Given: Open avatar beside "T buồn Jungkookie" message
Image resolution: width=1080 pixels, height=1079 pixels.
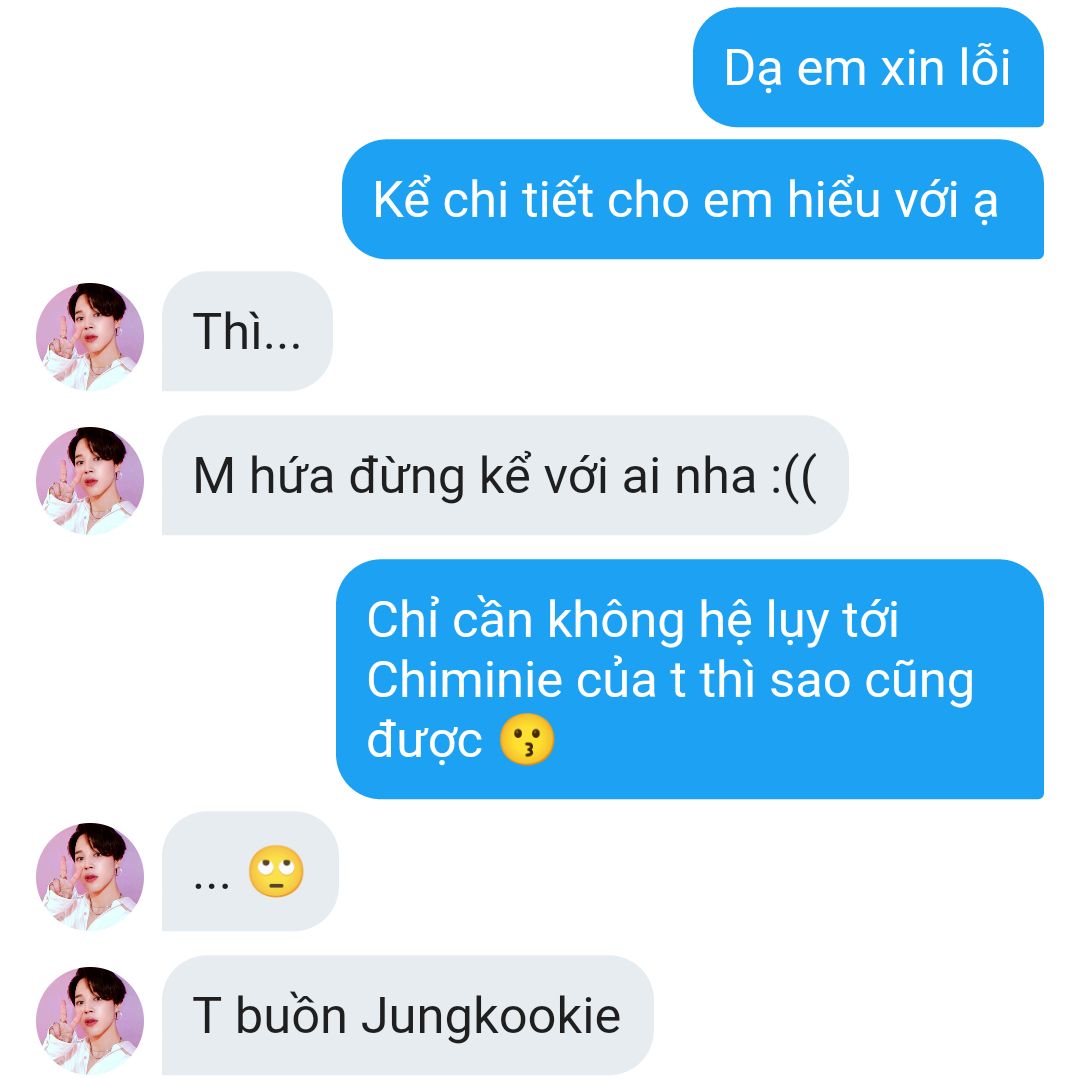Looking at the screenshot, I should (90, 1020).
